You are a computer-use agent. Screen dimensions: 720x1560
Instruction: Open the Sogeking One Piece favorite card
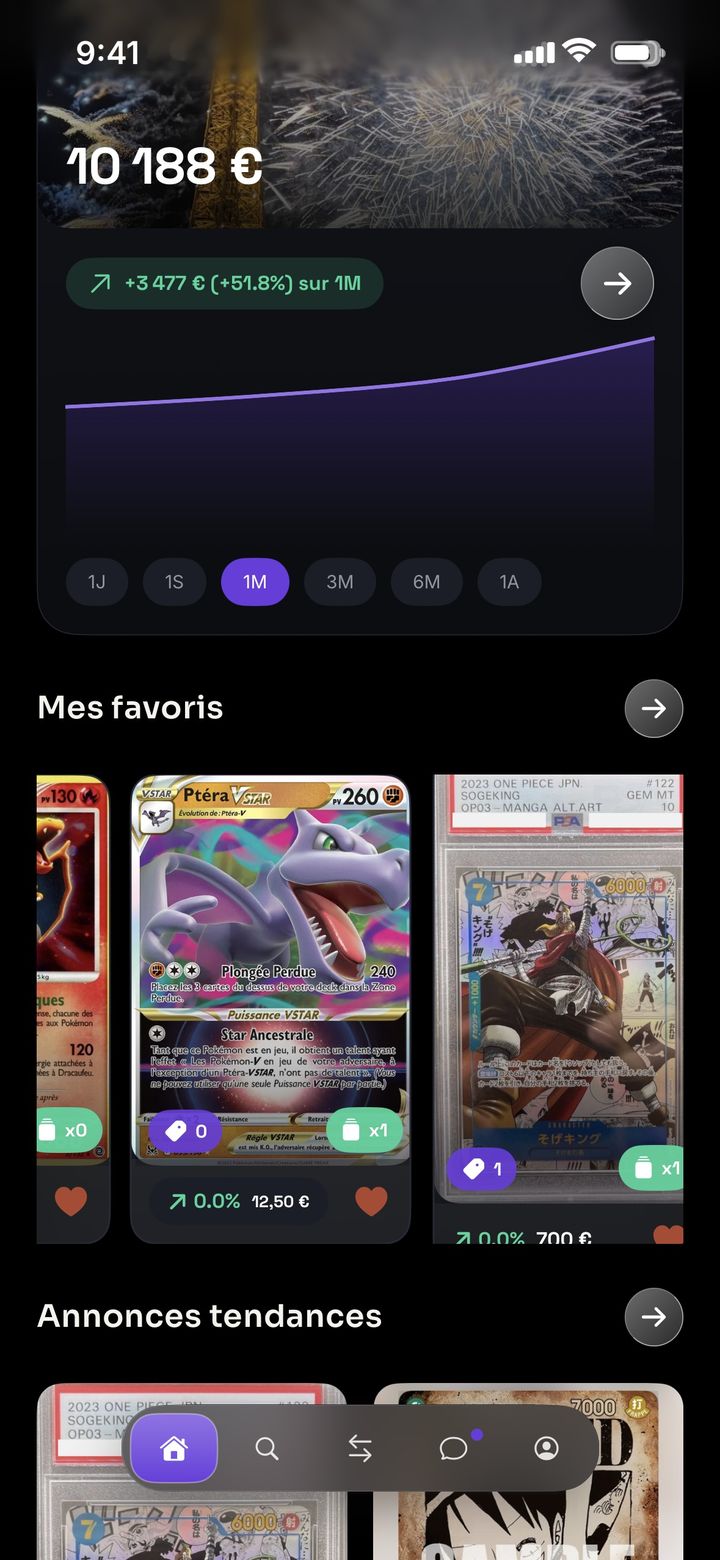(558, 990)
